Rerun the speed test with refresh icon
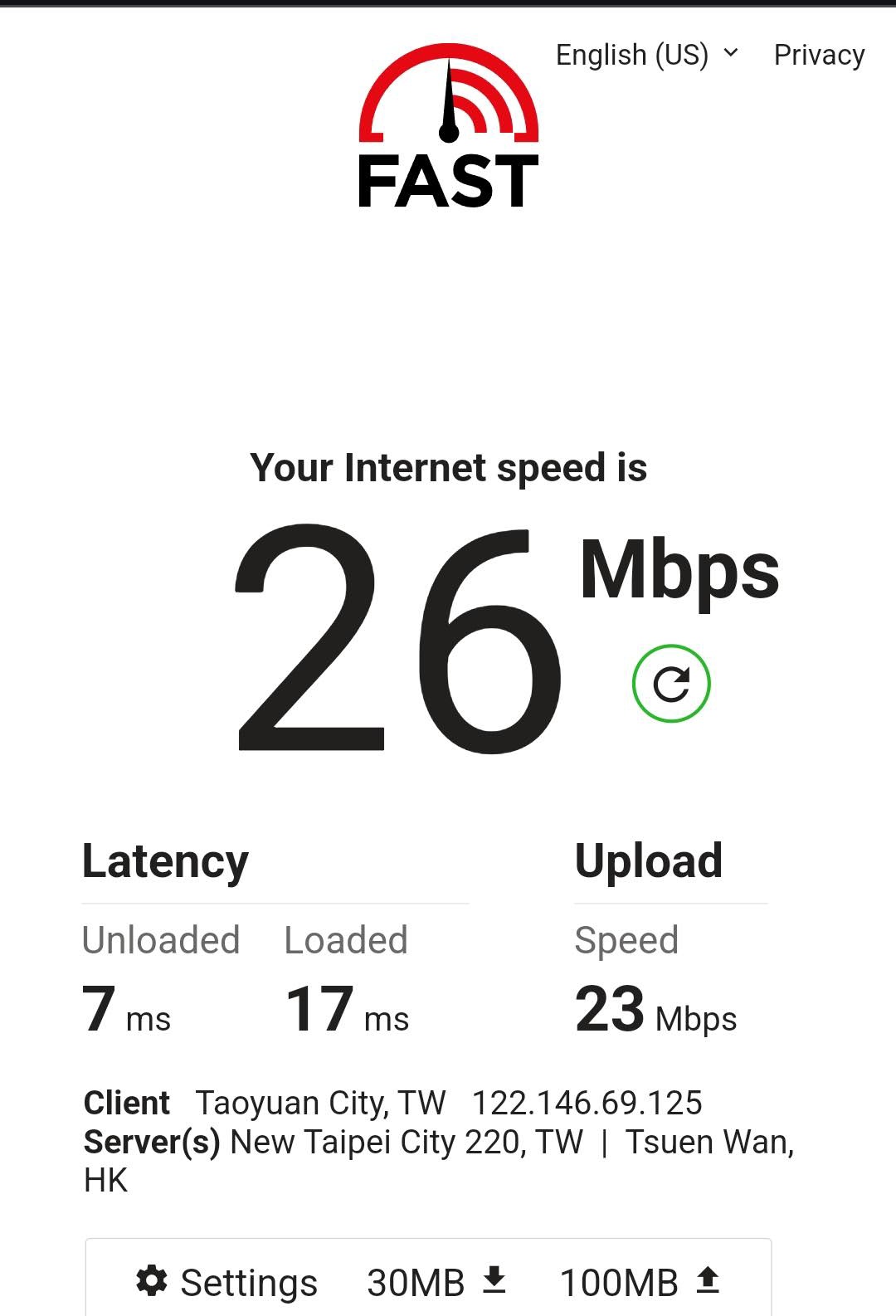The width and height of the screenshot is (896, 1316). (671, 684)
